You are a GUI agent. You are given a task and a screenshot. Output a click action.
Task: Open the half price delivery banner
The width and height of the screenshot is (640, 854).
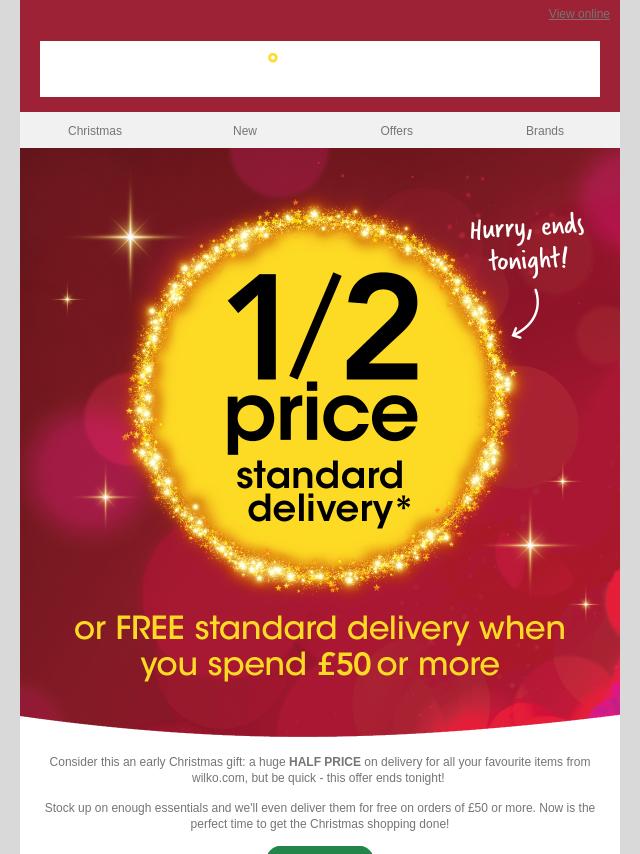coord(320,440)
